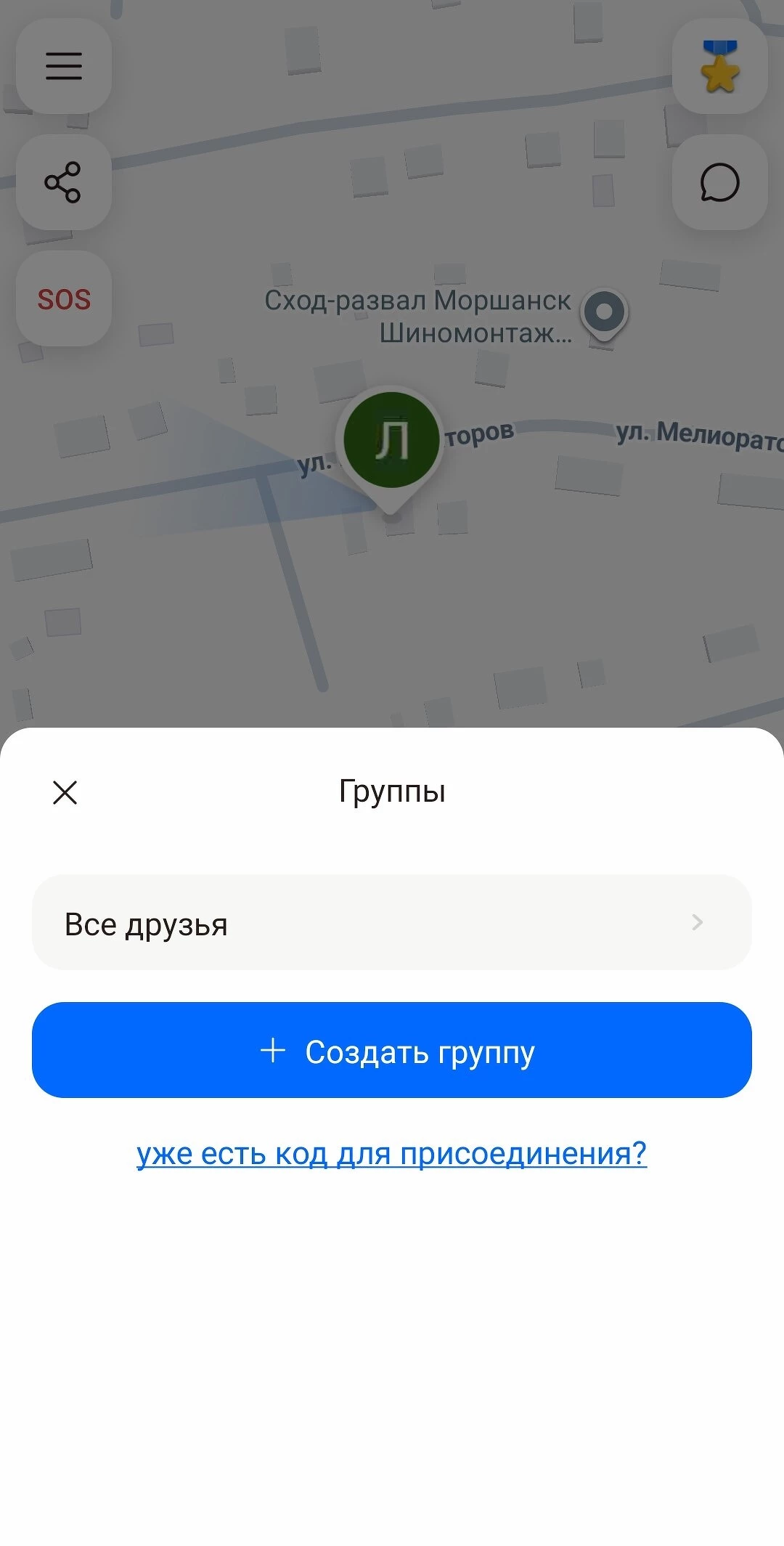Open the hamburger menu
784x1546 pixels.
click(64, 66)
